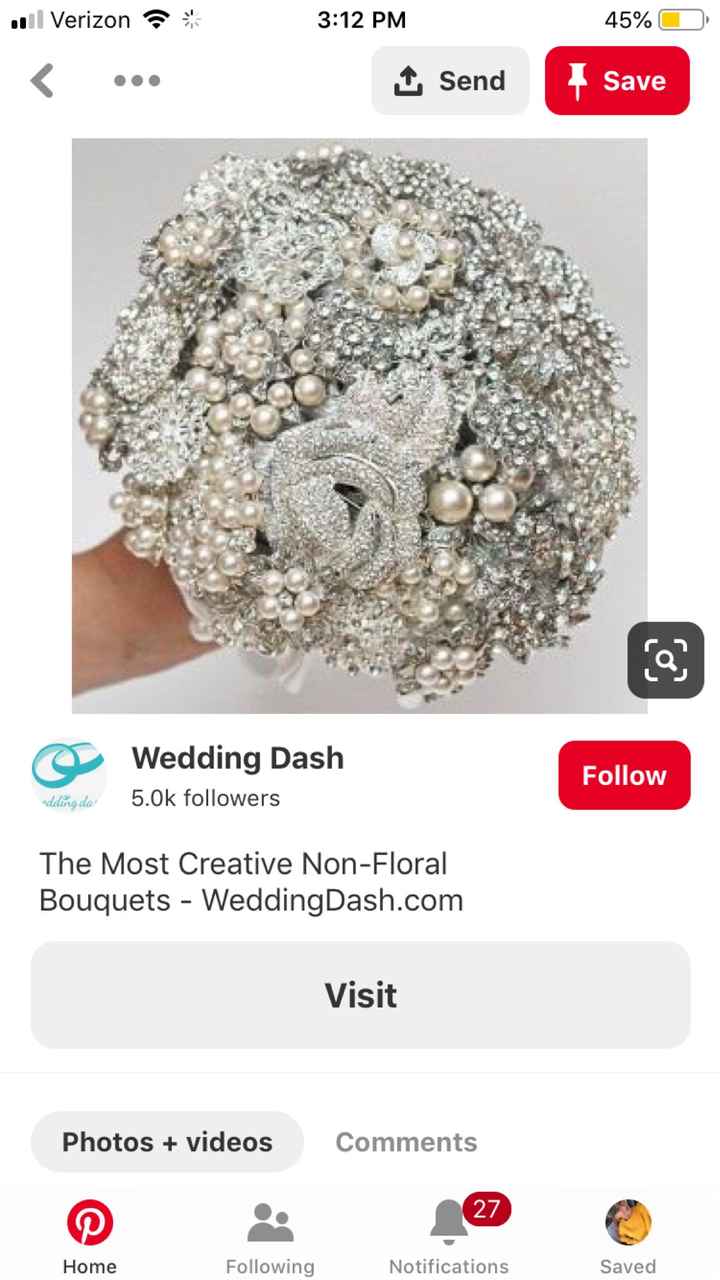Open the visual search lens icon

665,660
